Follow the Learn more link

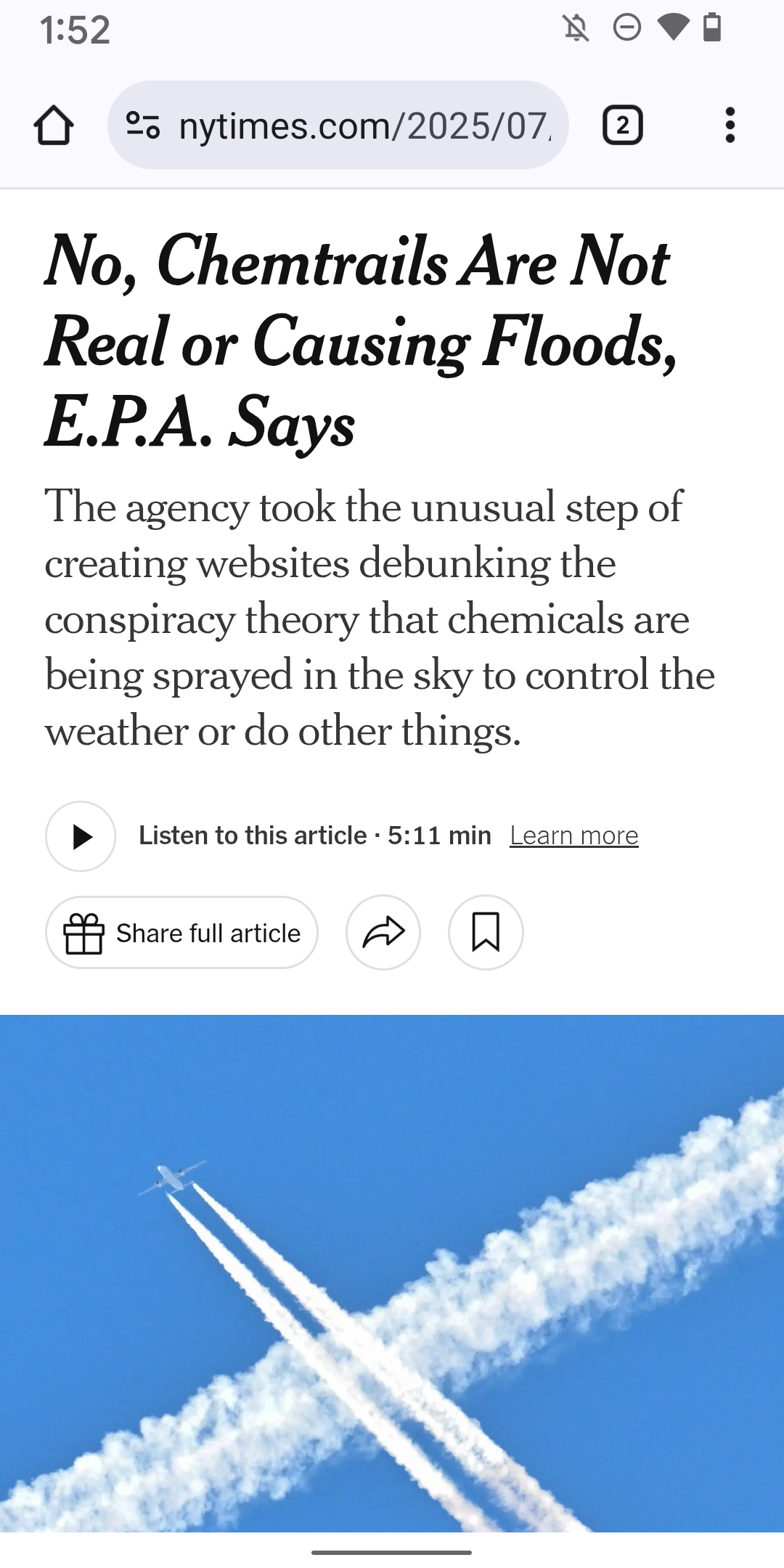tap(573, 836)
